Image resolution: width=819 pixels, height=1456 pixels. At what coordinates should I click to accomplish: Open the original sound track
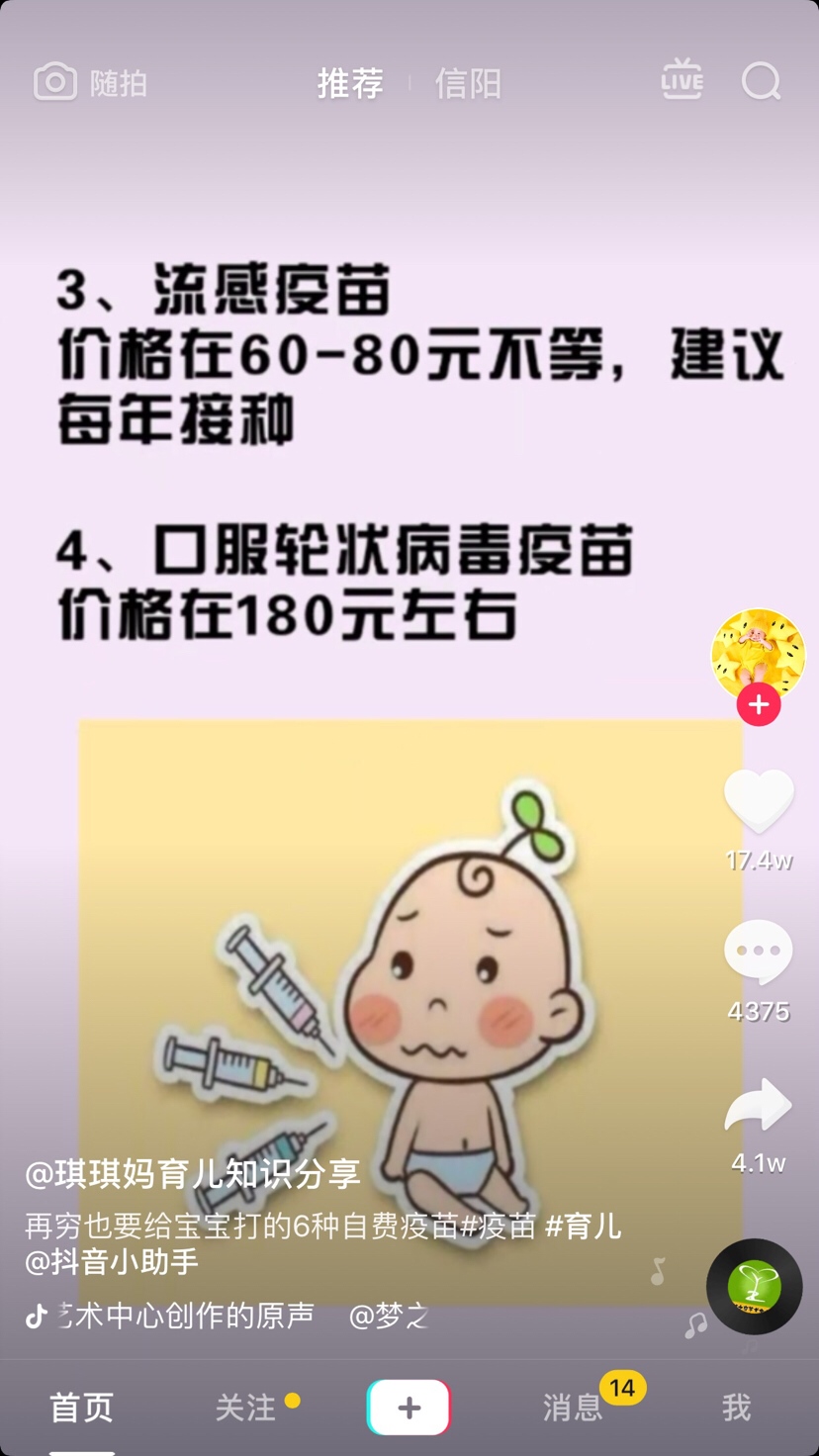pyautogui.click(x=188, y=1316)
